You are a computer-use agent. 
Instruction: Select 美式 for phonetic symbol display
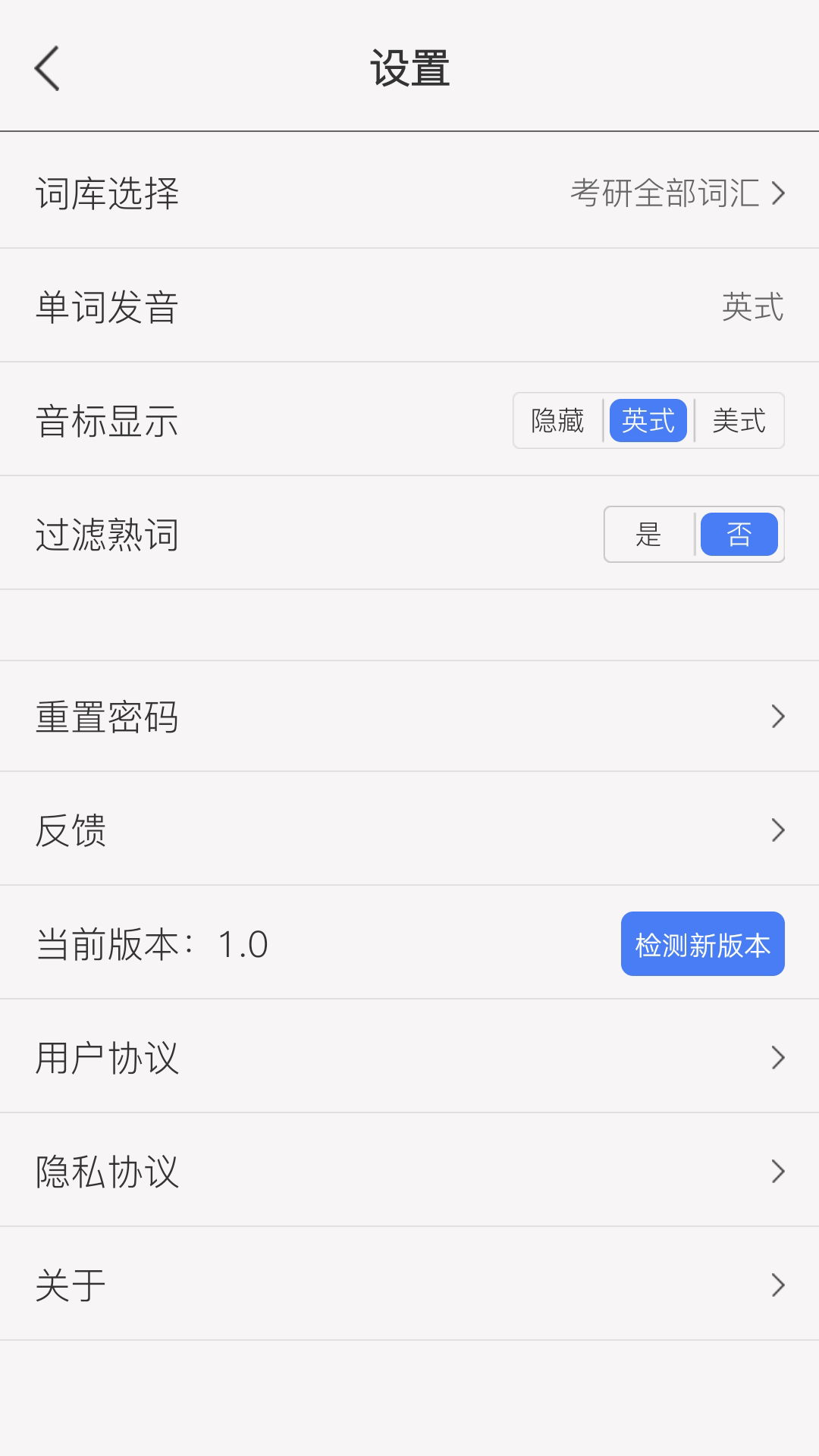(x=739, y=422)
